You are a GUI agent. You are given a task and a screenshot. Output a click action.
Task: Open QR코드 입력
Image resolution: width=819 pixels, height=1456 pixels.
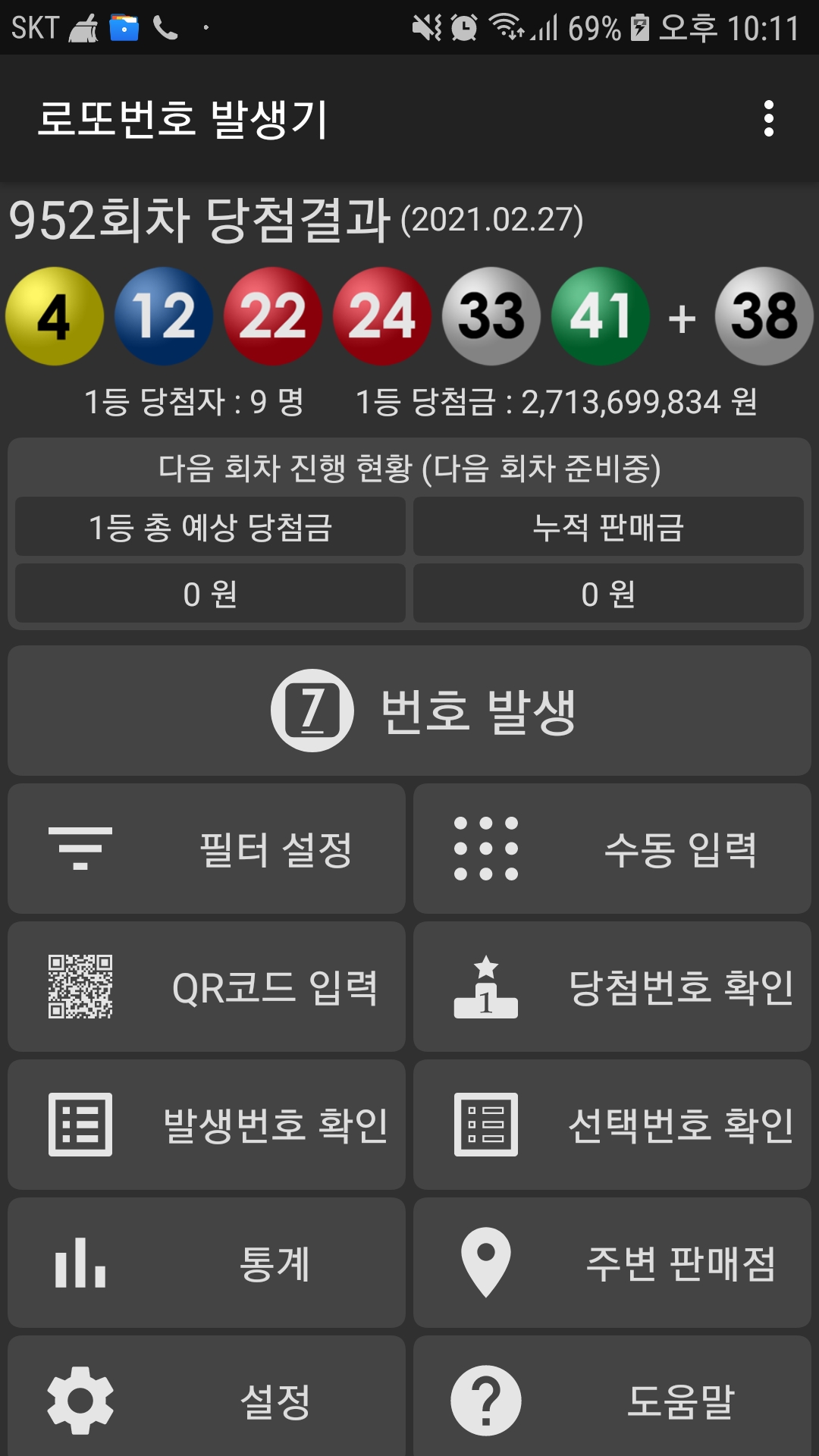coord(206,987)
